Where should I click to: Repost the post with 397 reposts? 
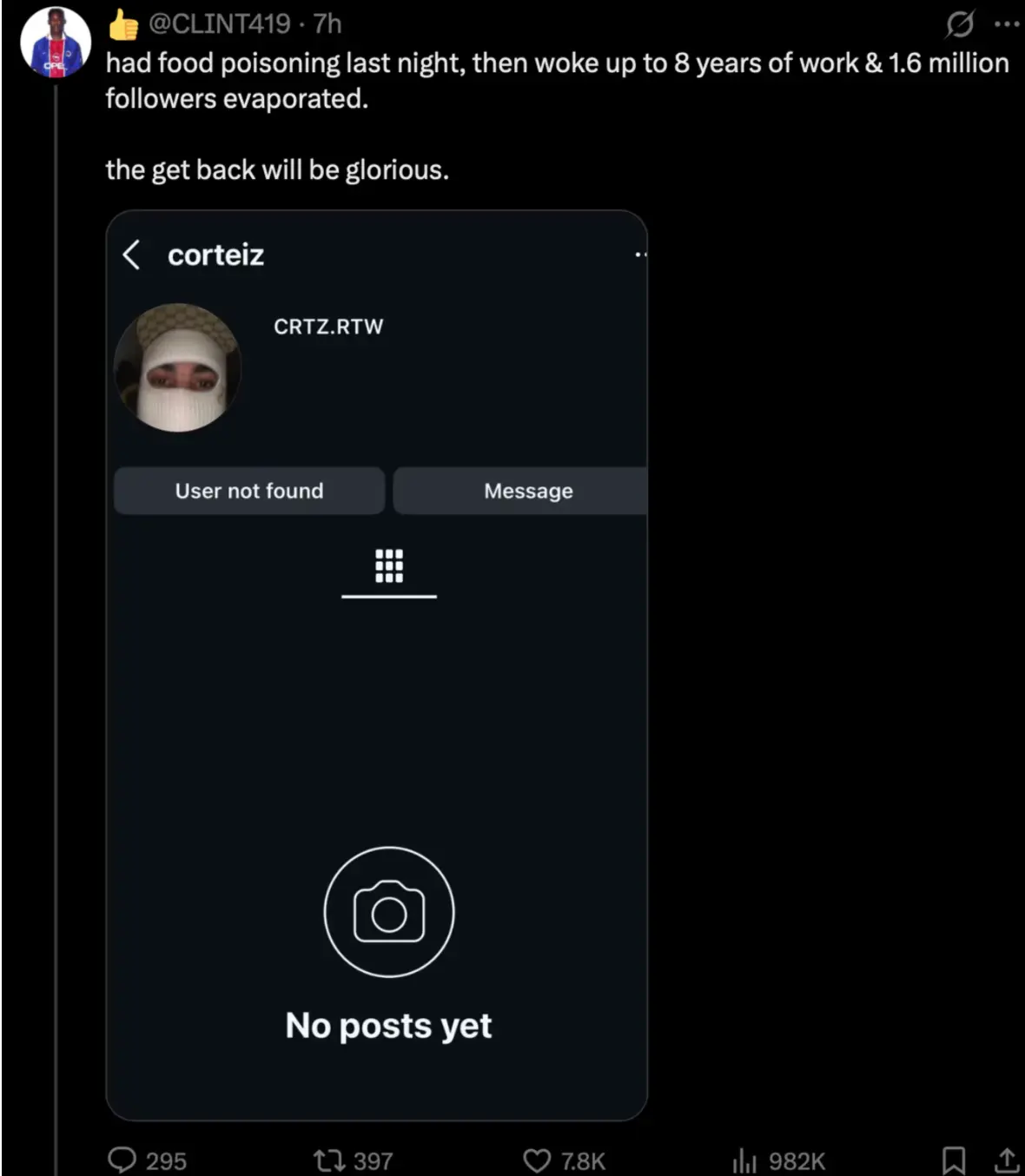point(328,1159)
